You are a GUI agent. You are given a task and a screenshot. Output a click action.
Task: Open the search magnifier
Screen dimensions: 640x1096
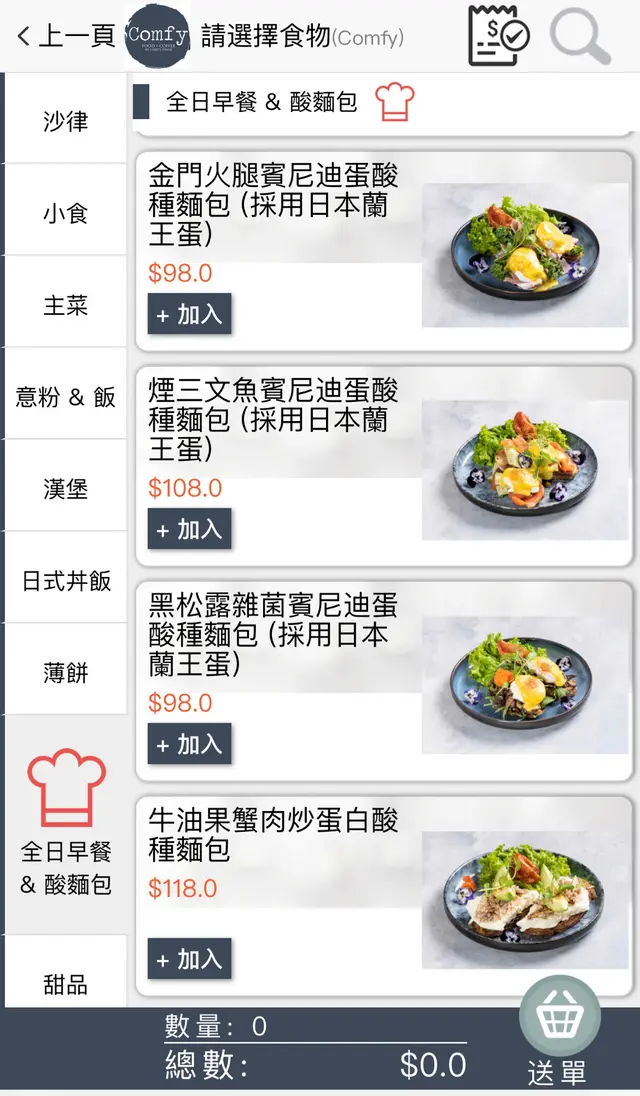point(580,36)
